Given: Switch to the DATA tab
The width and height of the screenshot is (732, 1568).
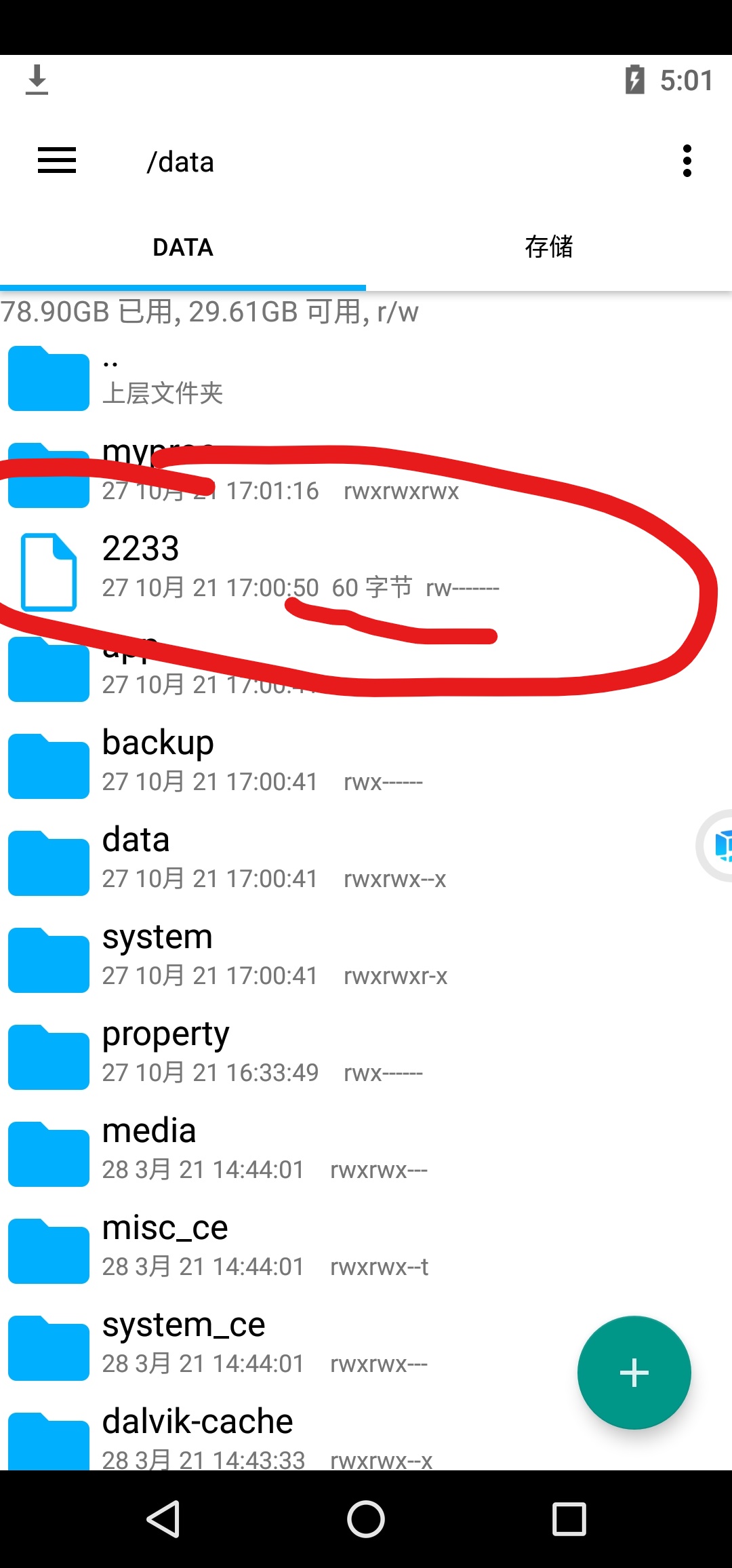Looking at the screenshot, I should (183, 248).
